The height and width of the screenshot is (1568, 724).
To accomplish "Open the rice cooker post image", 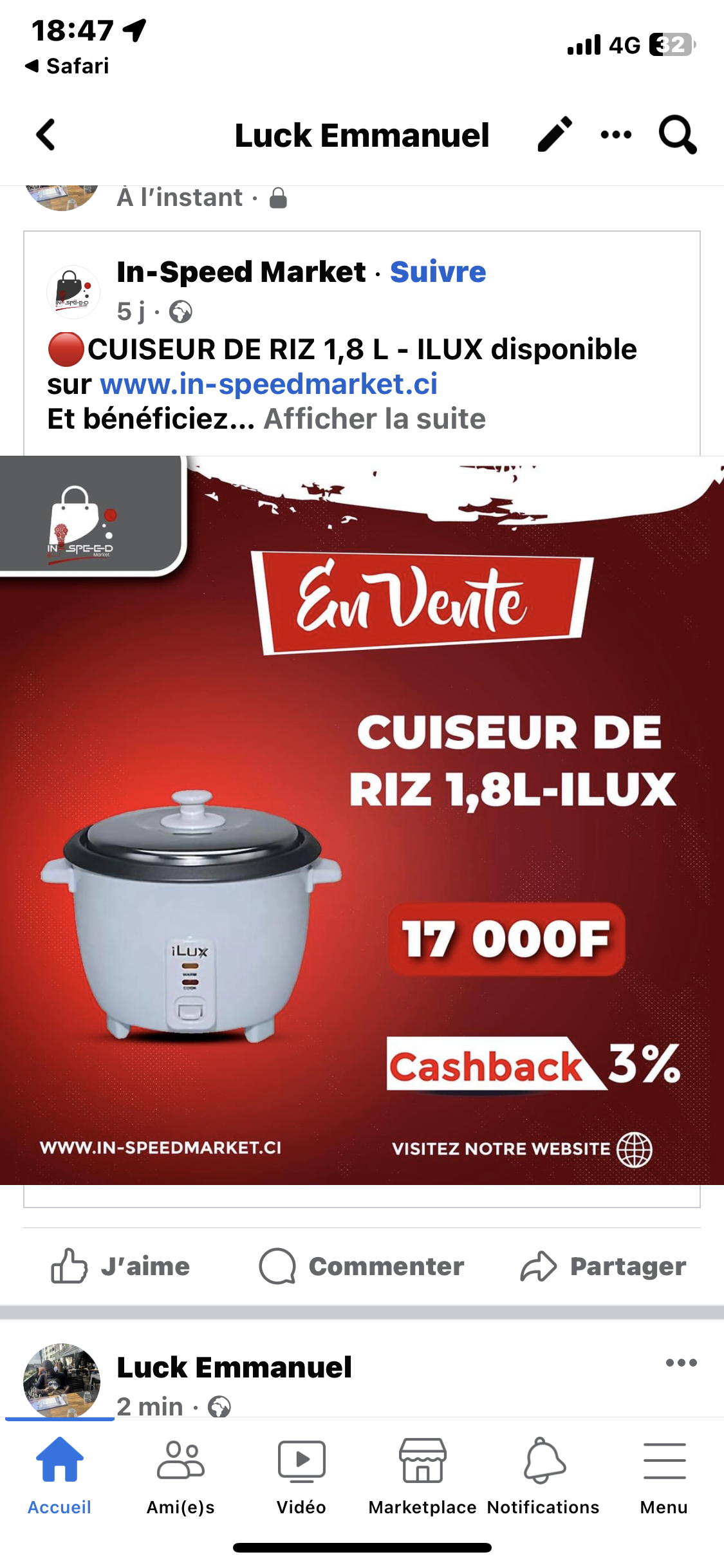I will 362,820.
